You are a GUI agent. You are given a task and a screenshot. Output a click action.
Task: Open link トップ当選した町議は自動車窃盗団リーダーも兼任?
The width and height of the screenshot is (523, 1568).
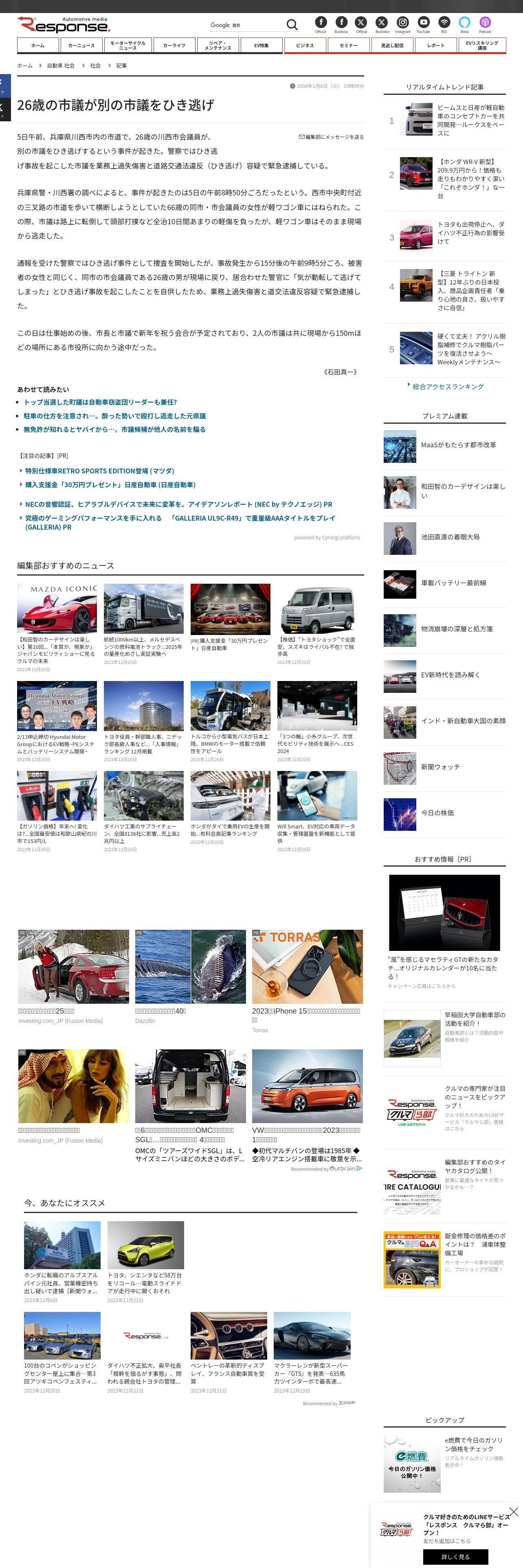(x=100, y=402)
